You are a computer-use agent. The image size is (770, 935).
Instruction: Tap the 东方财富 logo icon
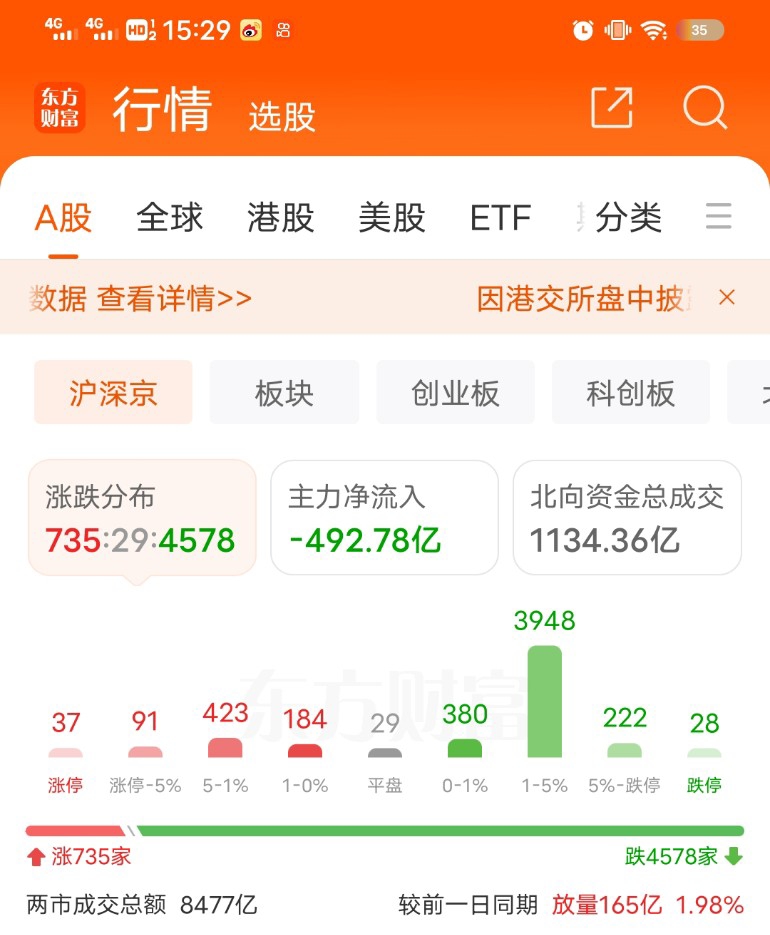point(60,107)
